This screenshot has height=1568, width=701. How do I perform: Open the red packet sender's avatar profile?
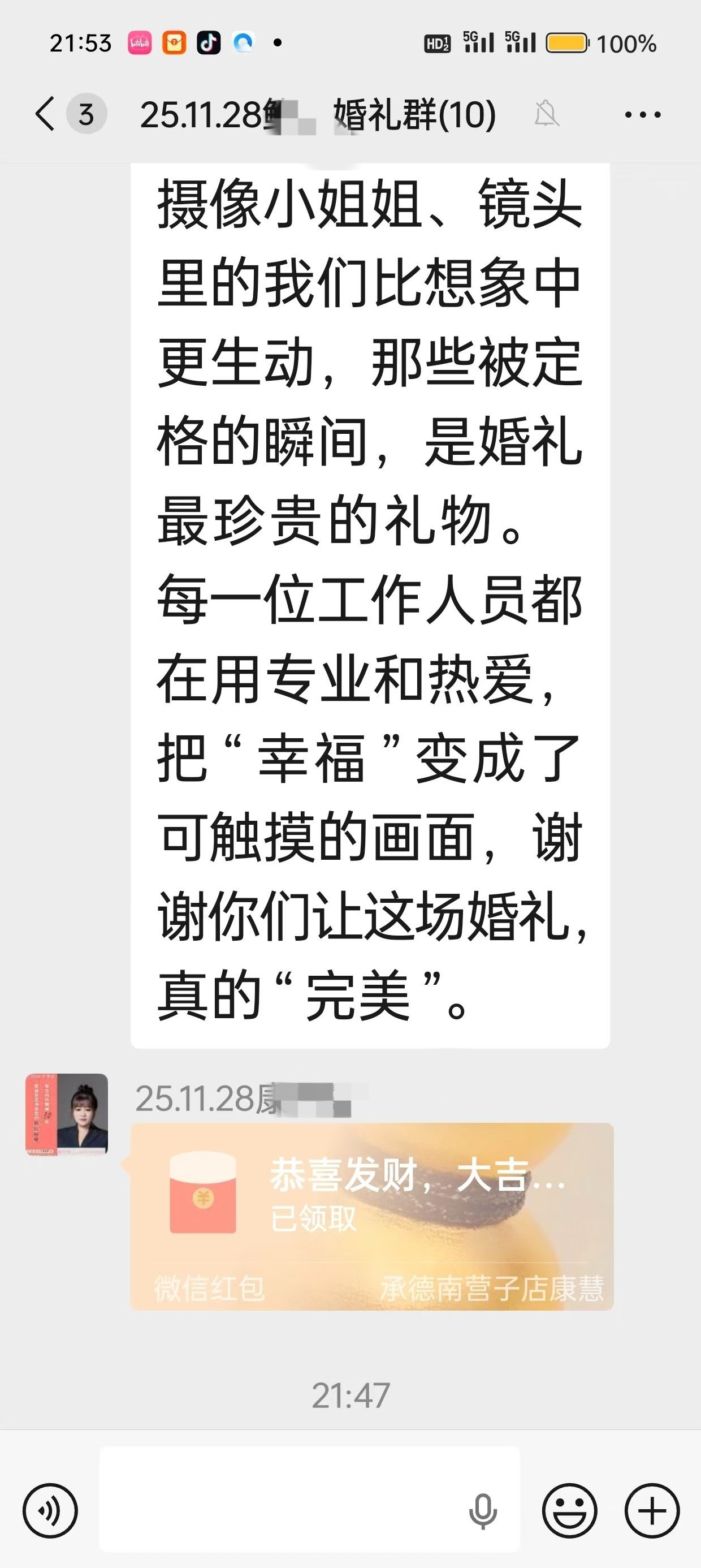point(66,1114)
